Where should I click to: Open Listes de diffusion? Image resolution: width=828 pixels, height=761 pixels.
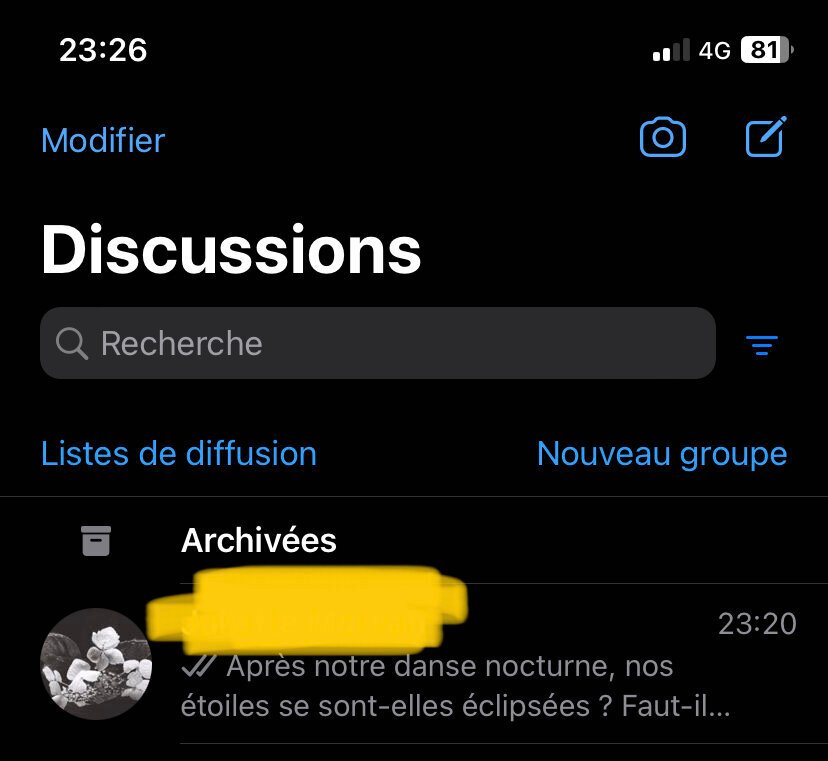[179, 454]
